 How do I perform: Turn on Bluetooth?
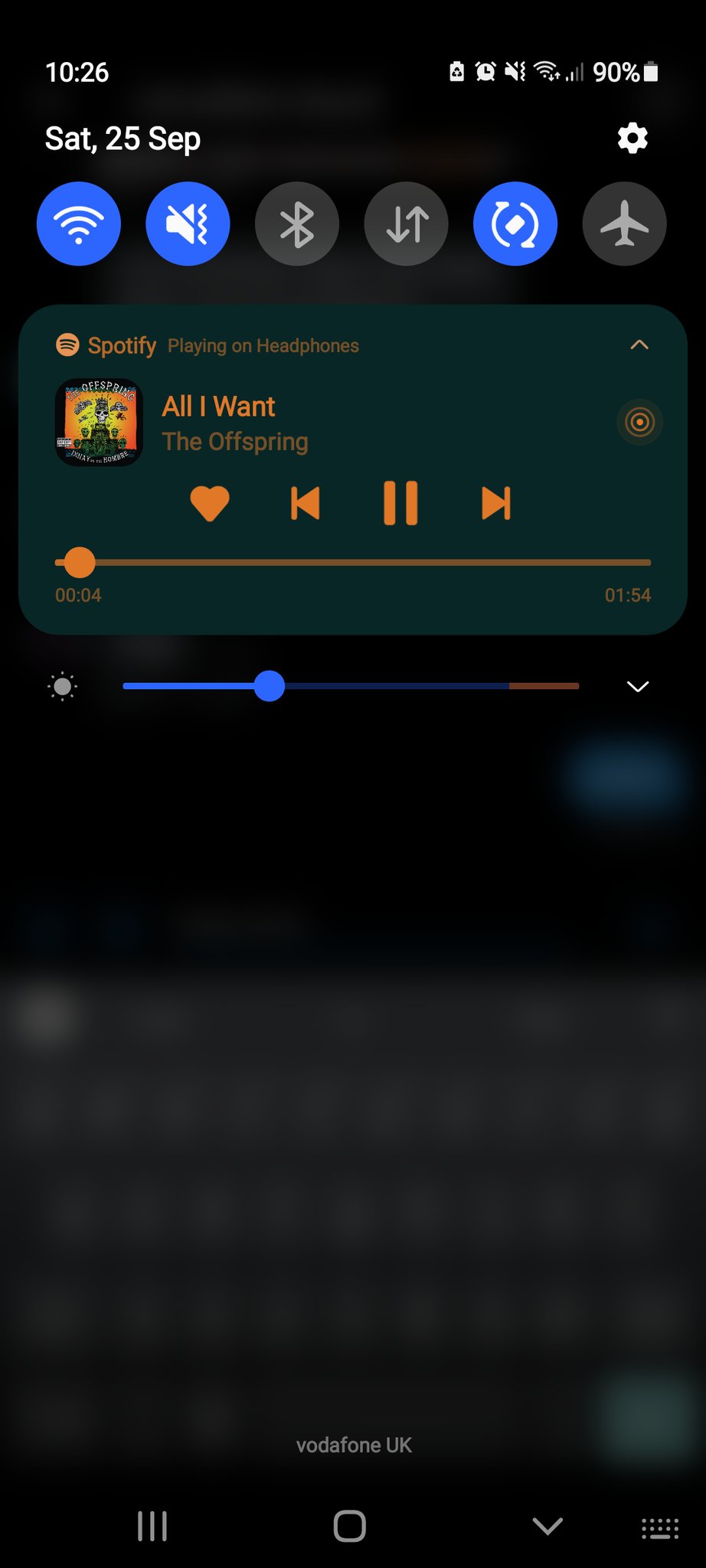pyautogui.click(x=297, y=224)
